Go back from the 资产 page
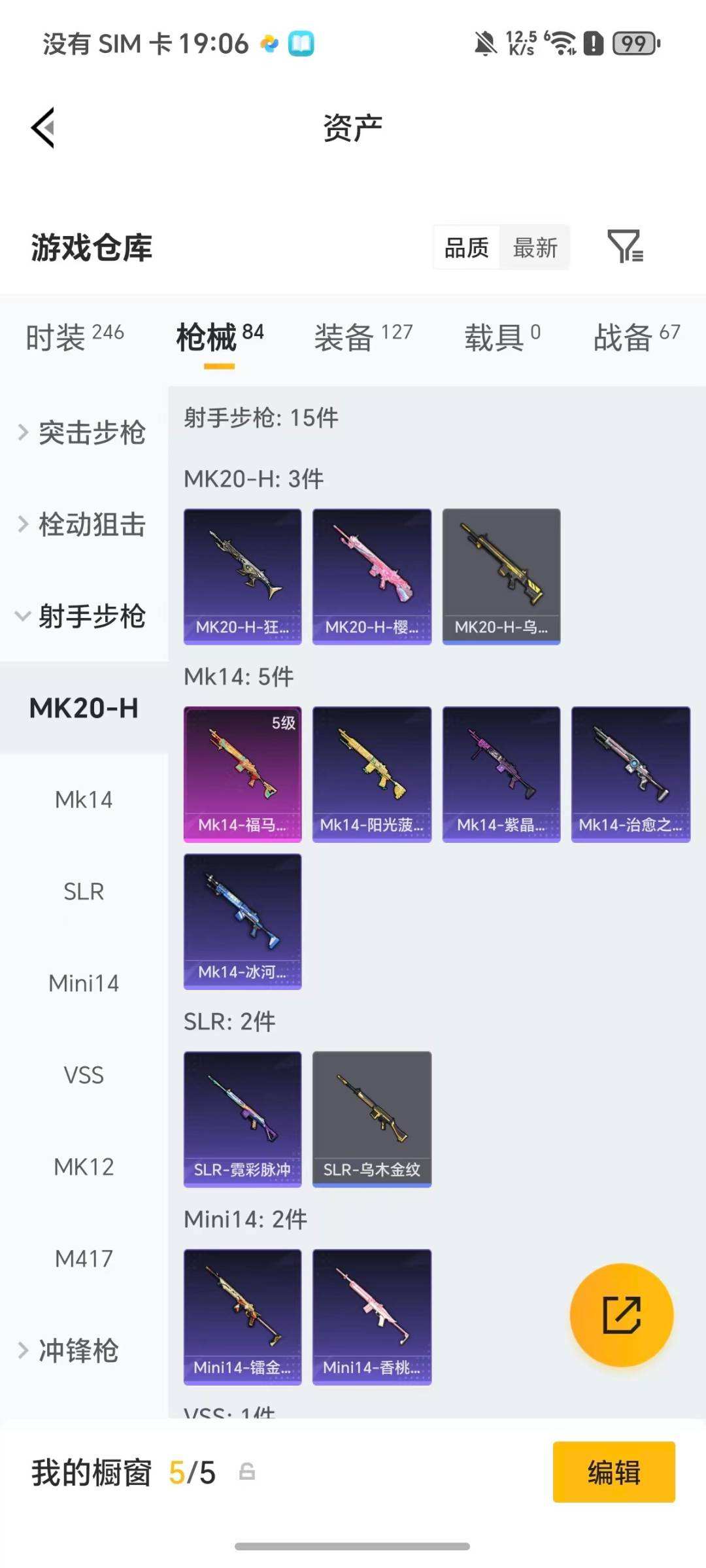 click(43, 128)
